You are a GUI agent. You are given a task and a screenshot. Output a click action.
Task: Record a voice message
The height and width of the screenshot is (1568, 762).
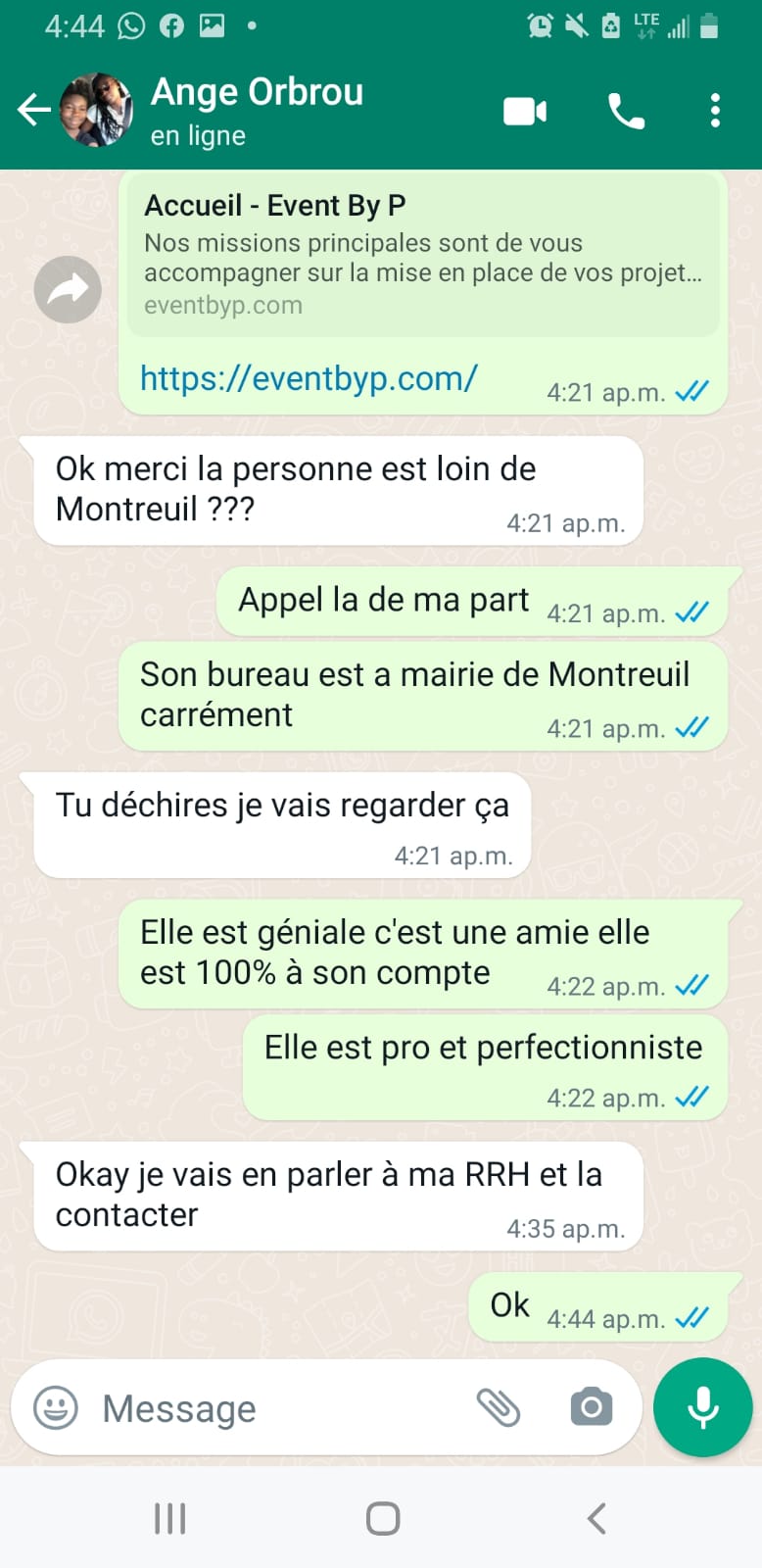coord(702,1407)
